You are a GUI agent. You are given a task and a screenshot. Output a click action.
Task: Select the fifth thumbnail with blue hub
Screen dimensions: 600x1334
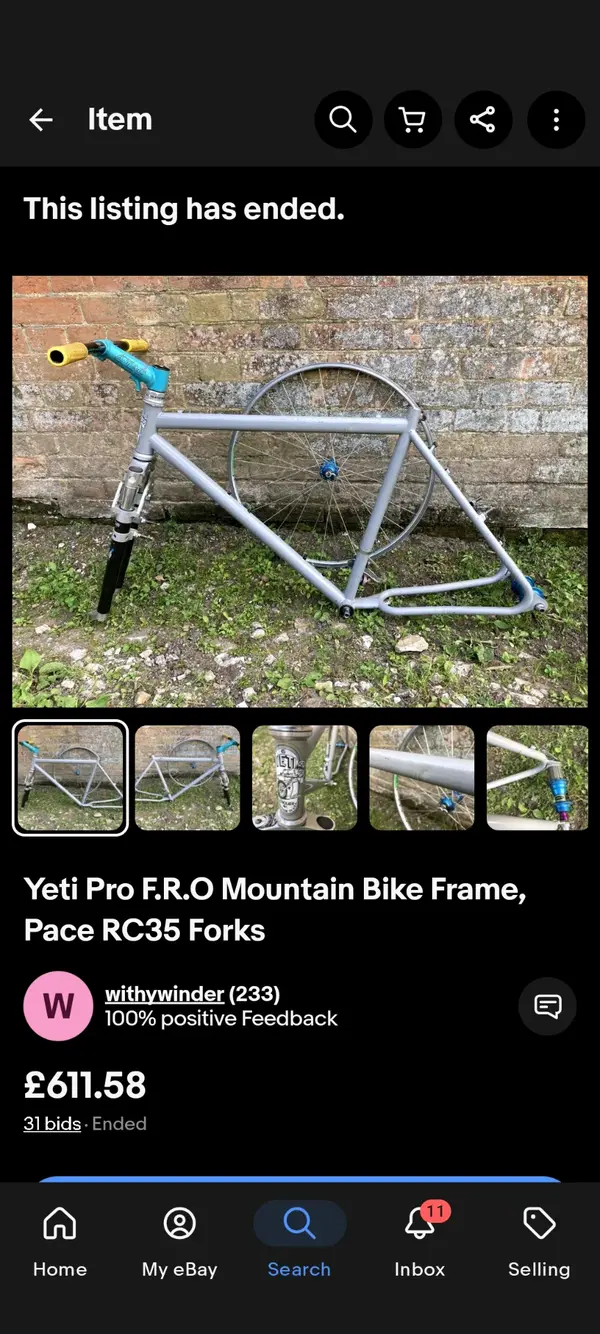(537, 777)
